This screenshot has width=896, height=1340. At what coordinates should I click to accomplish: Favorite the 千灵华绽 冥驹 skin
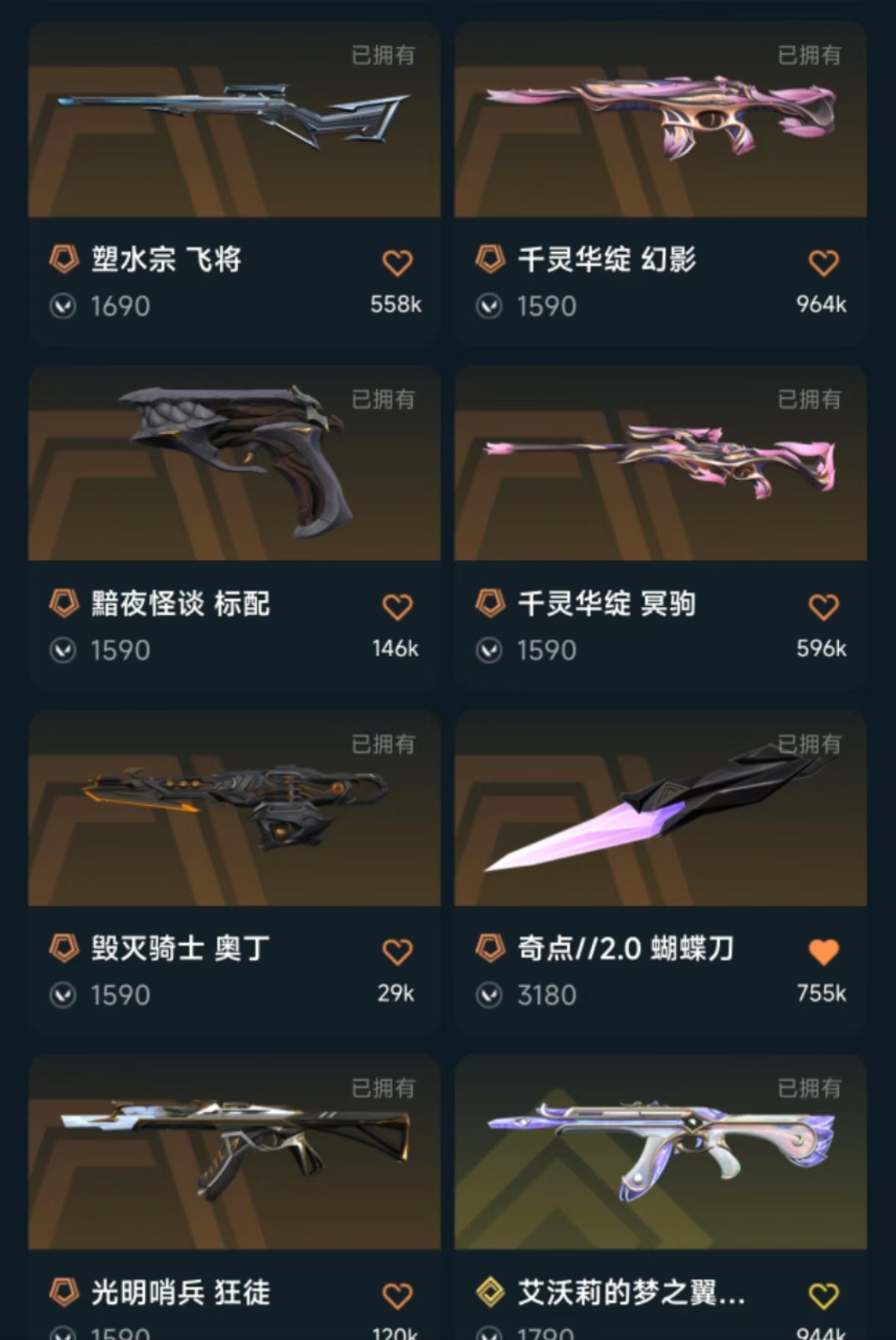823,606
